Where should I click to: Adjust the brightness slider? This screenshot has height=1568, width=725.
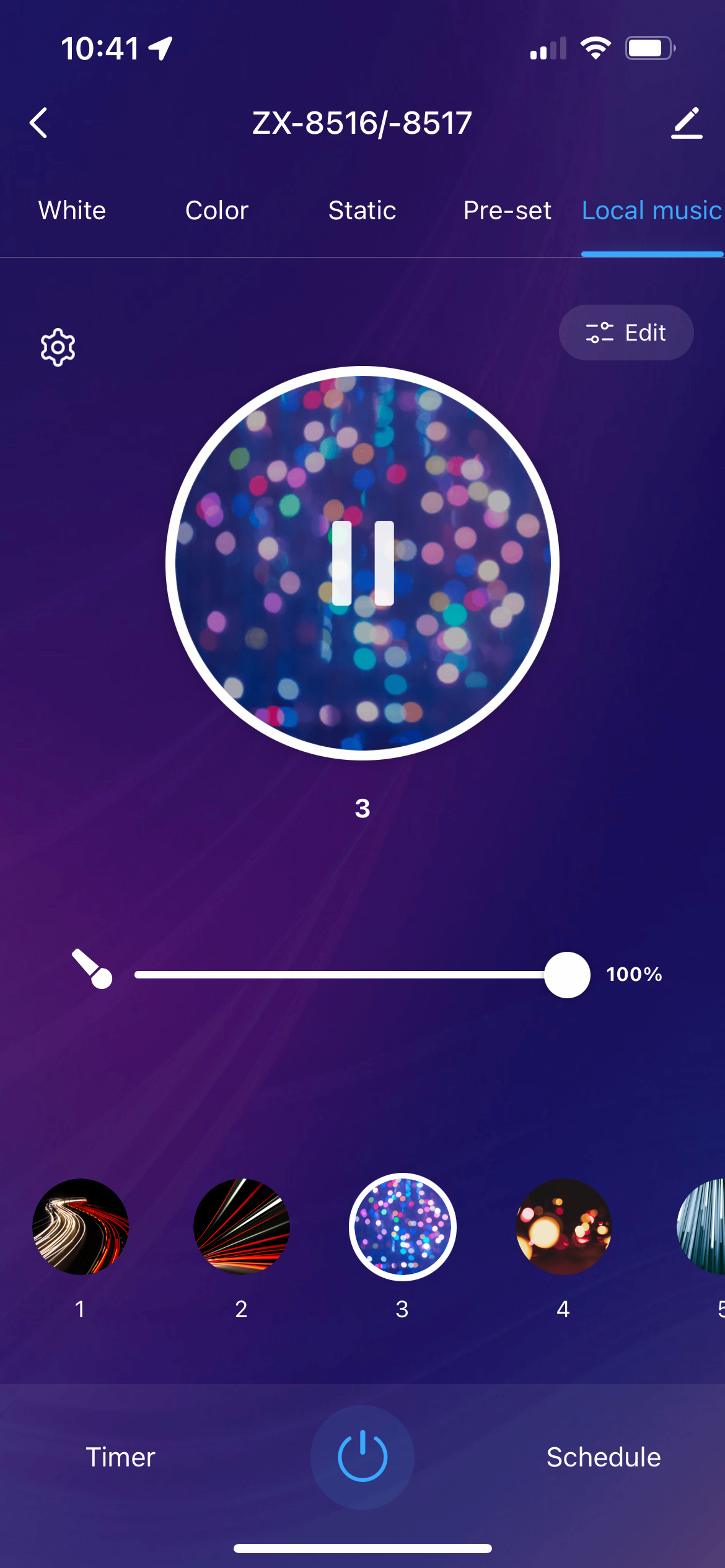[567, 975]
